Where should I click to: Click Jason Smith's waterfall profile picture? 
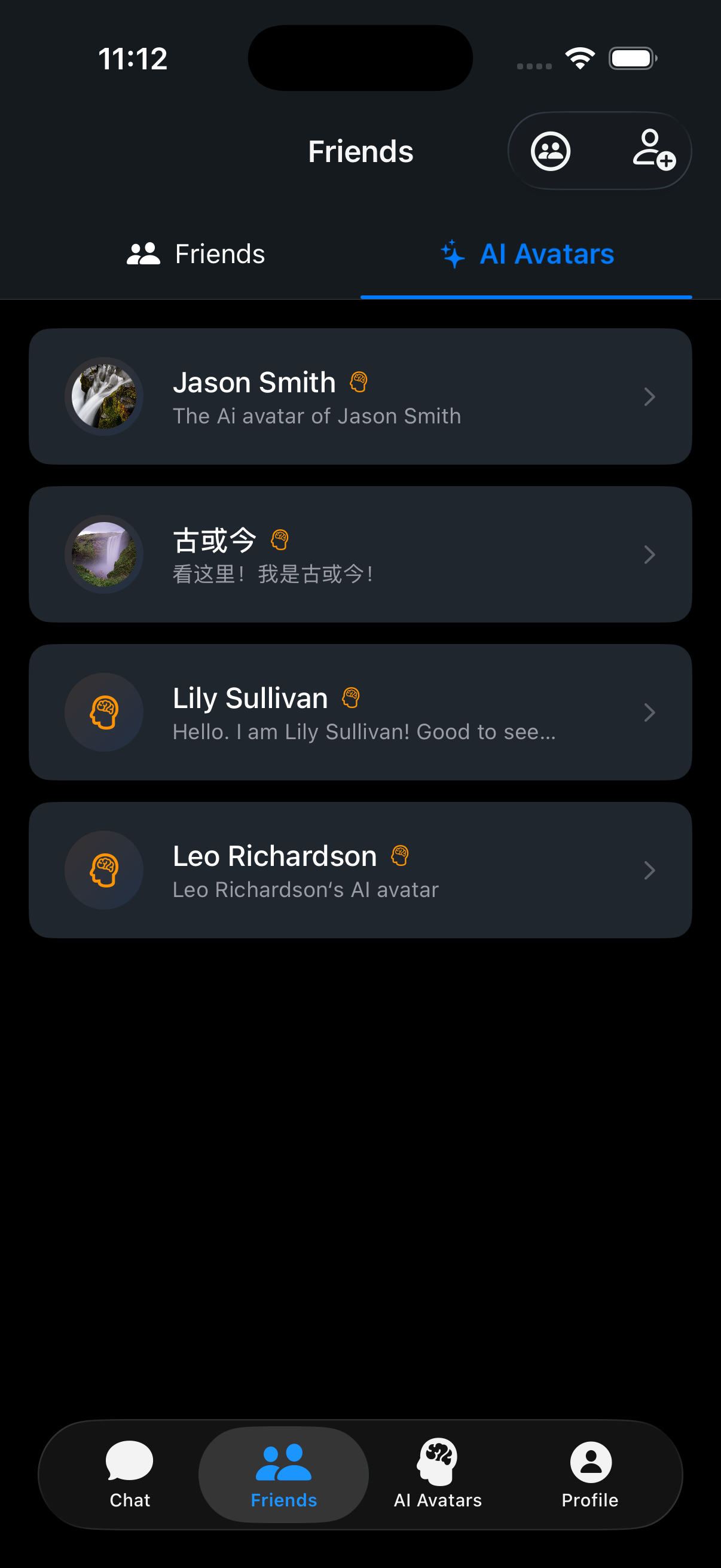click(103, 396)
